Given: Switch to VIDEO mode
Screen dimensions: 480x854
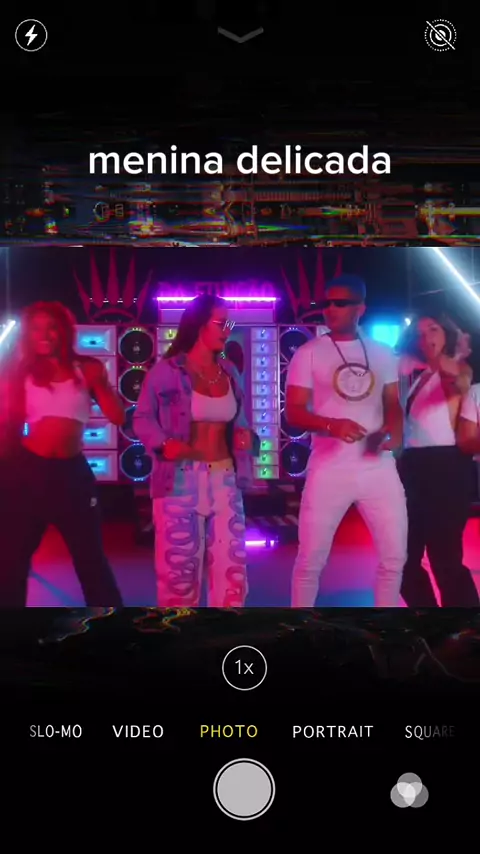Looking at the screenshot, I should point(138,731).
